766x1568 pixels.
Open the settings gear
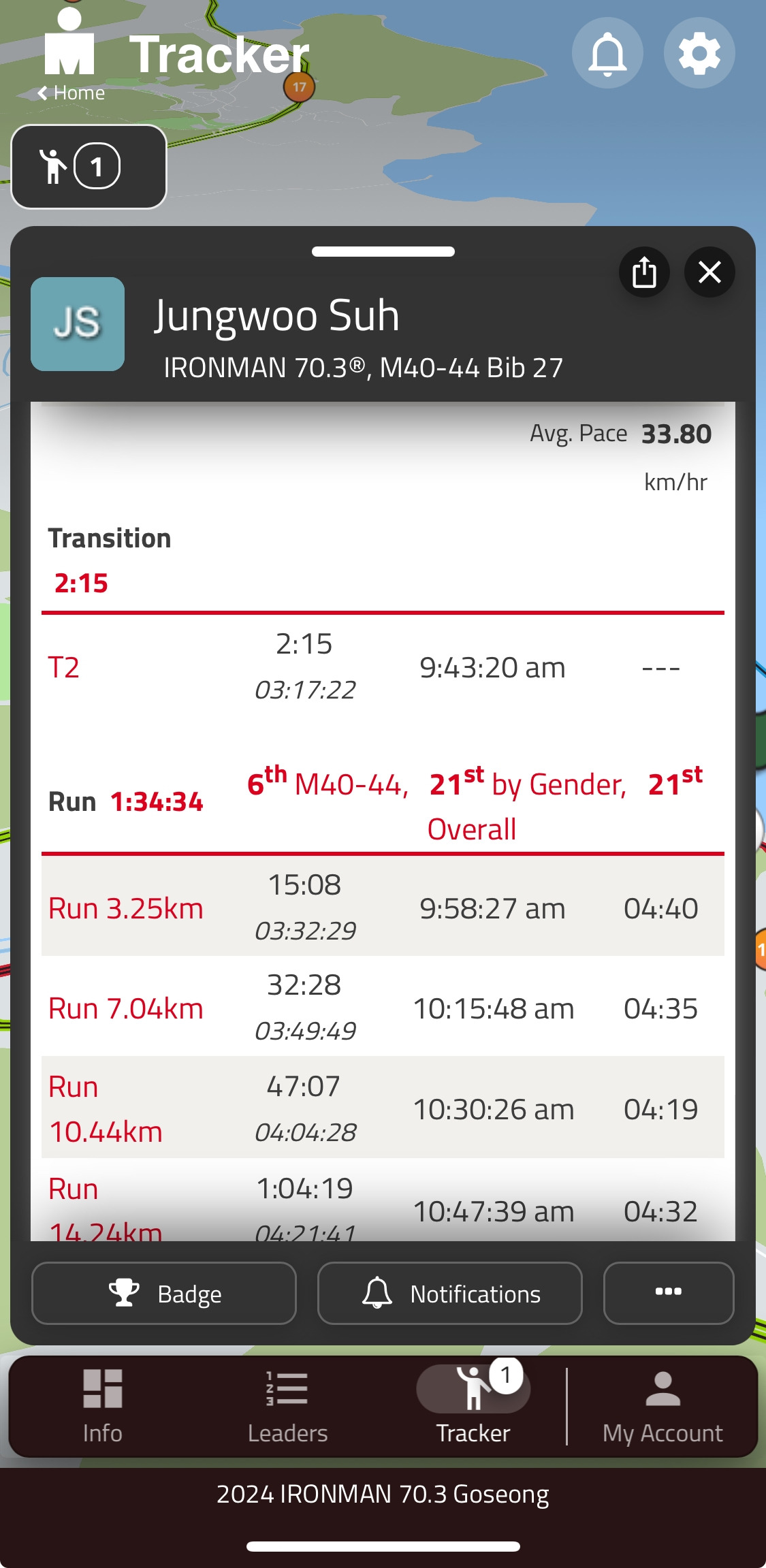point(699,53)
